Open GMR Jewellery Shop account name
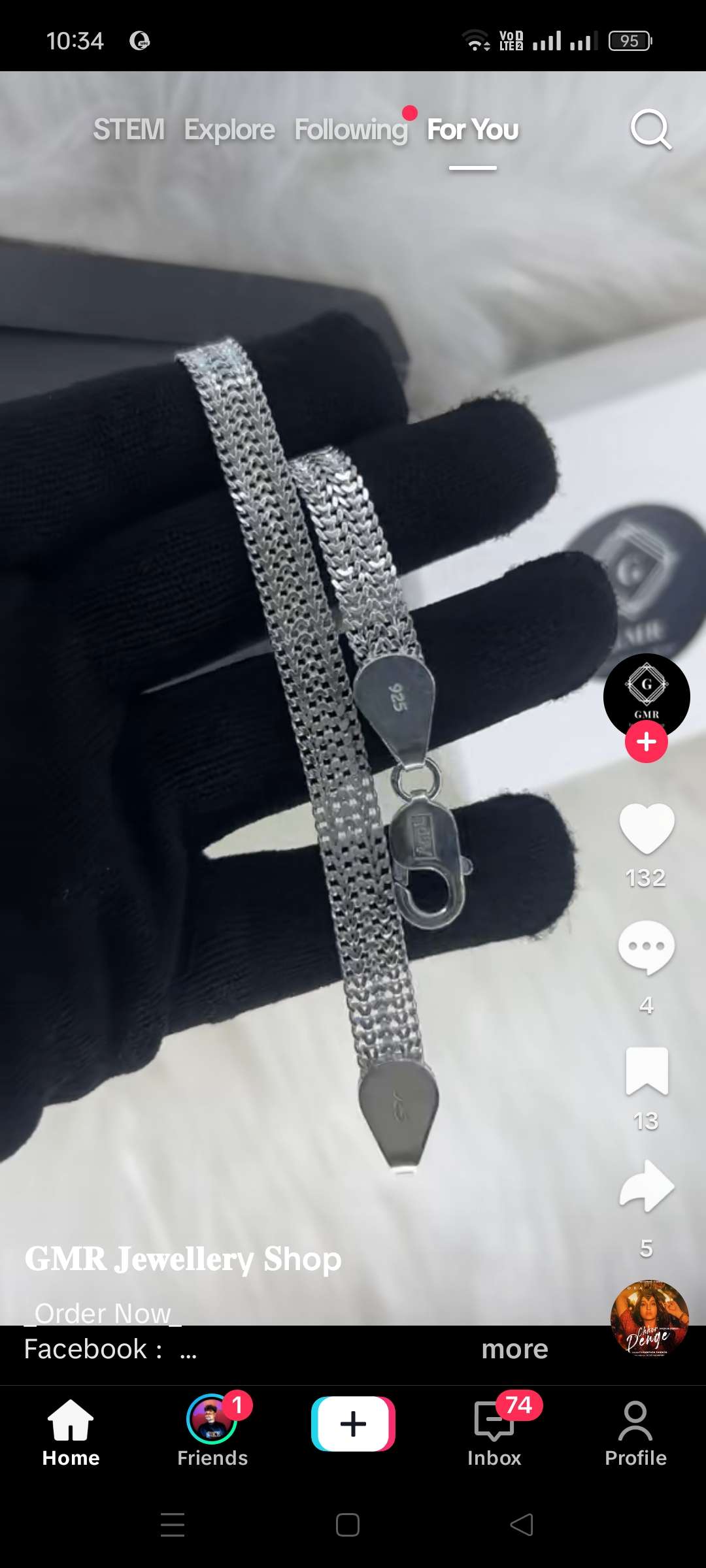Screen dimensions: 706x1568 tap(183, 1259)
